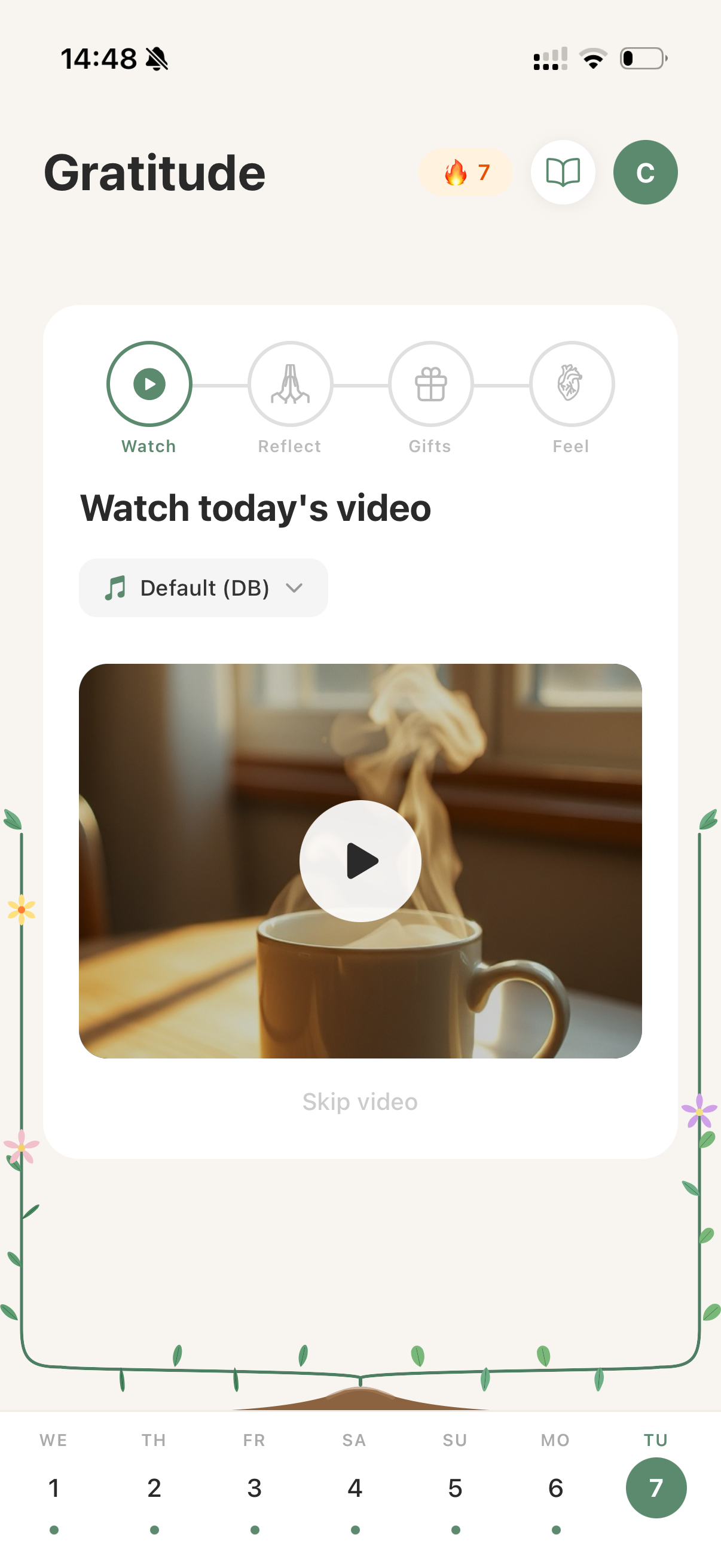Select the Watch play icon step

pos(148,383)
